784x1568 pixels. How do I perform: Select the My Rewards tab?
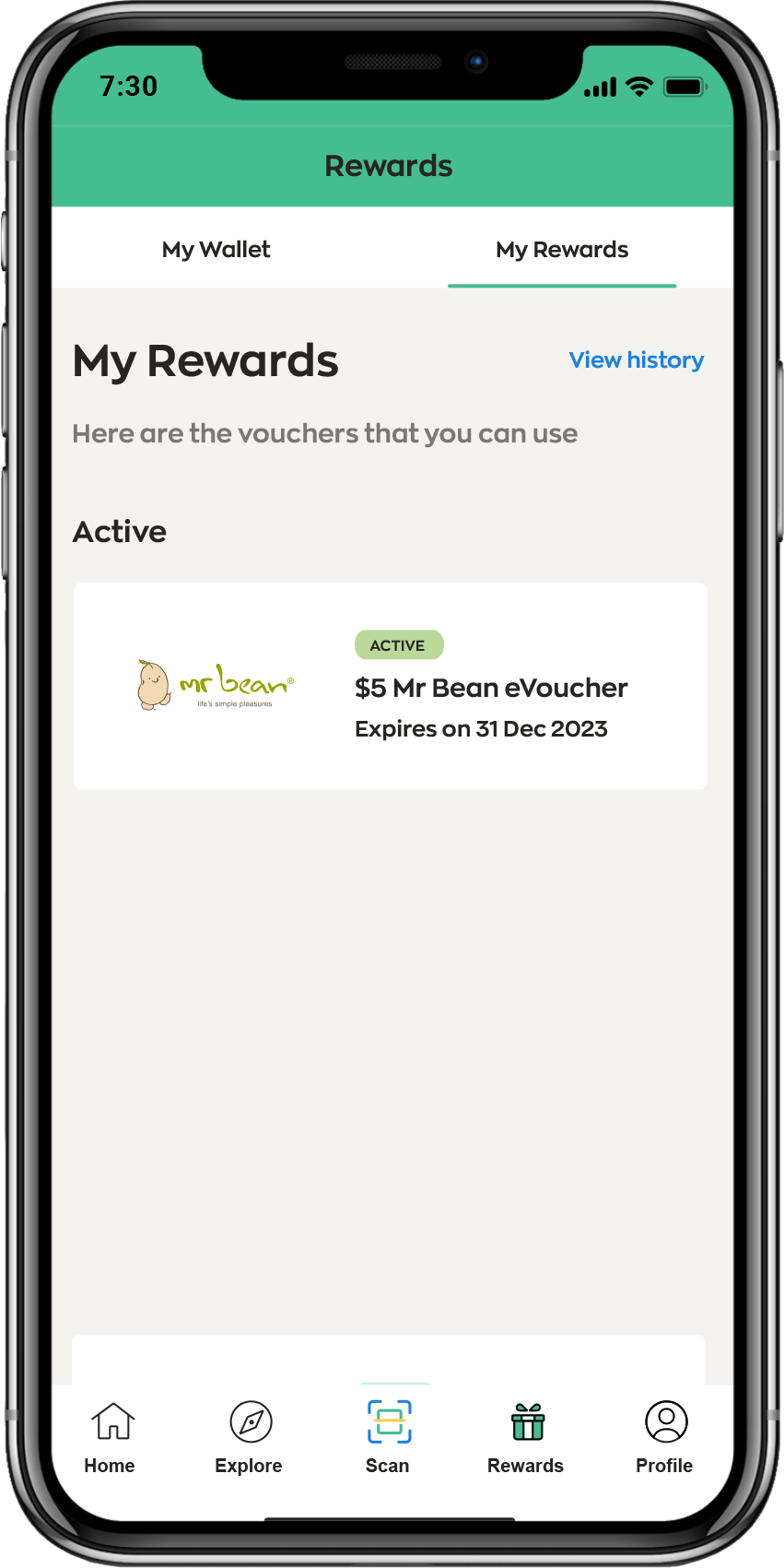(562, 250)
